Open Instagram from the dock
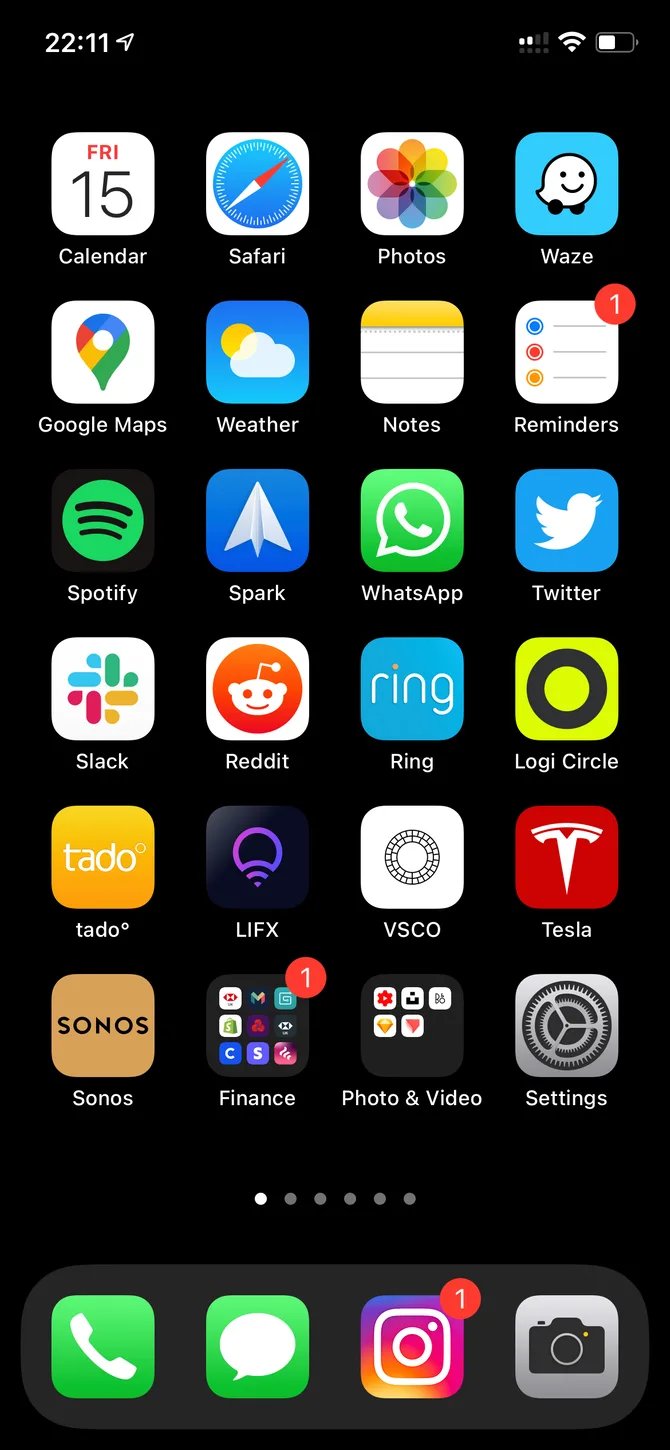670x1450 pixels. click(412, 1347)
